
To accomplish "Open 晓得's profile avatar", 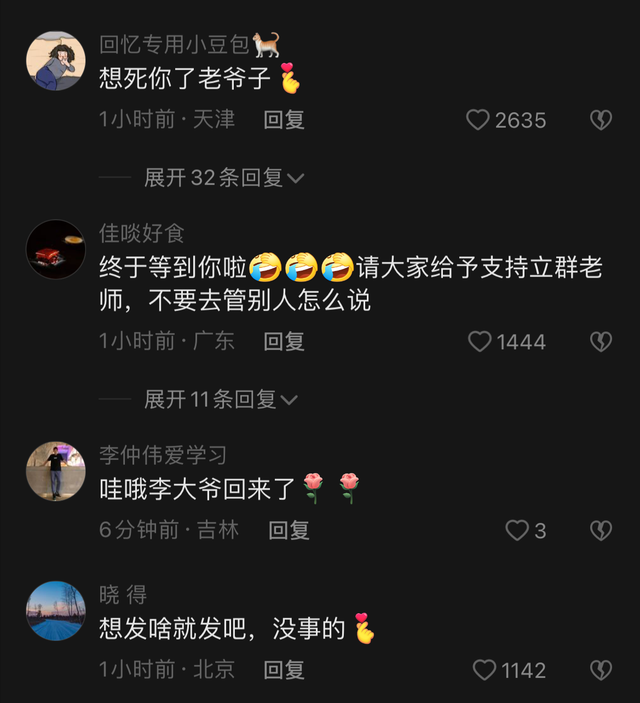I will (x=55, y=611).
